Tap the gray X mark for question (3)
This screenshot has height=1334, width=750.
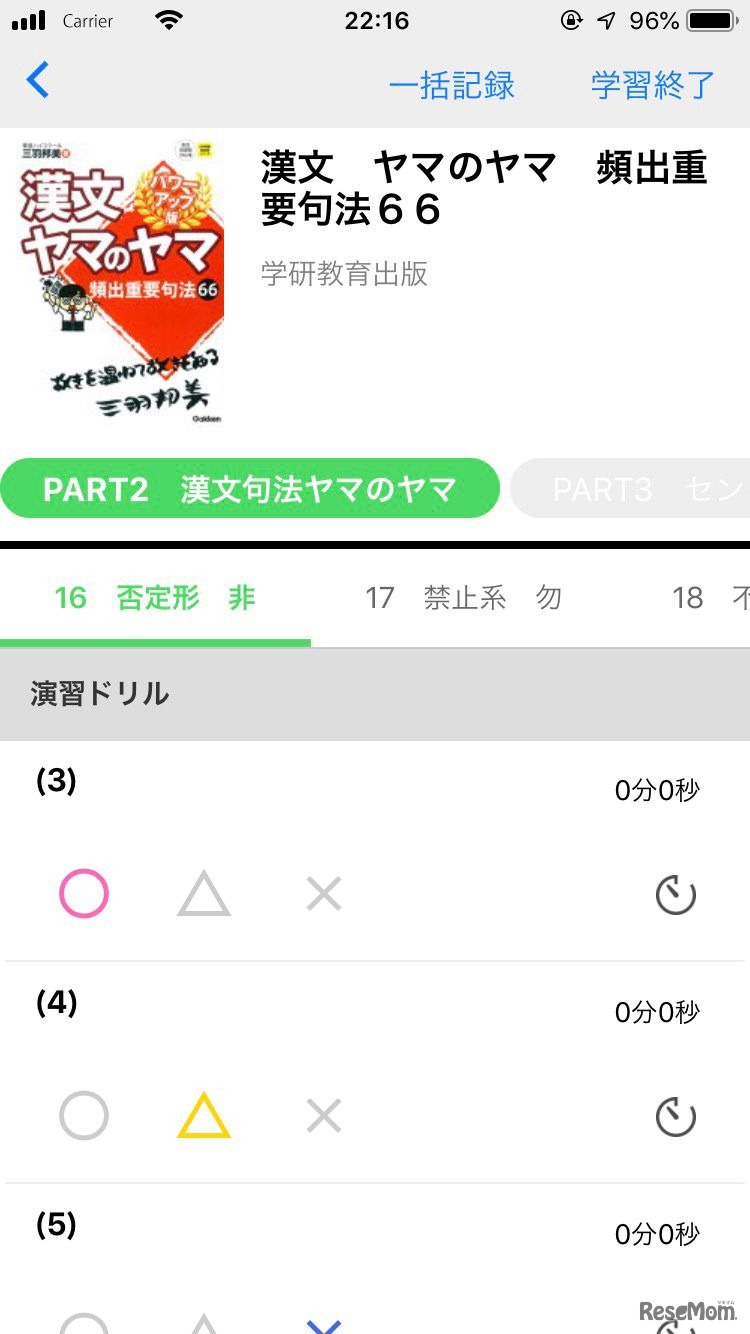pyautogui.click(x=323, y=894)
